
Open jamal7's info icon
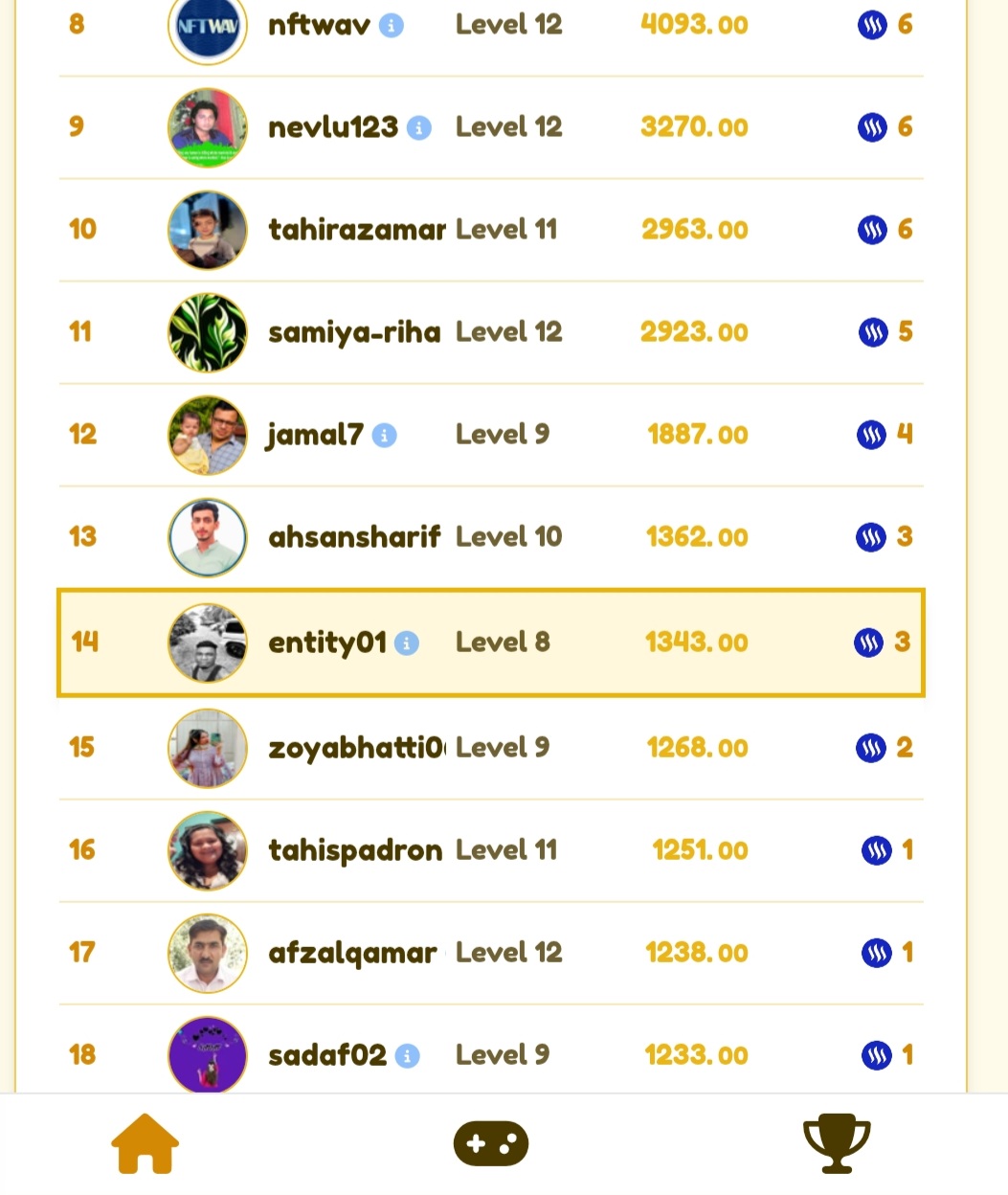pyautogui.click(x=384, y=436)
